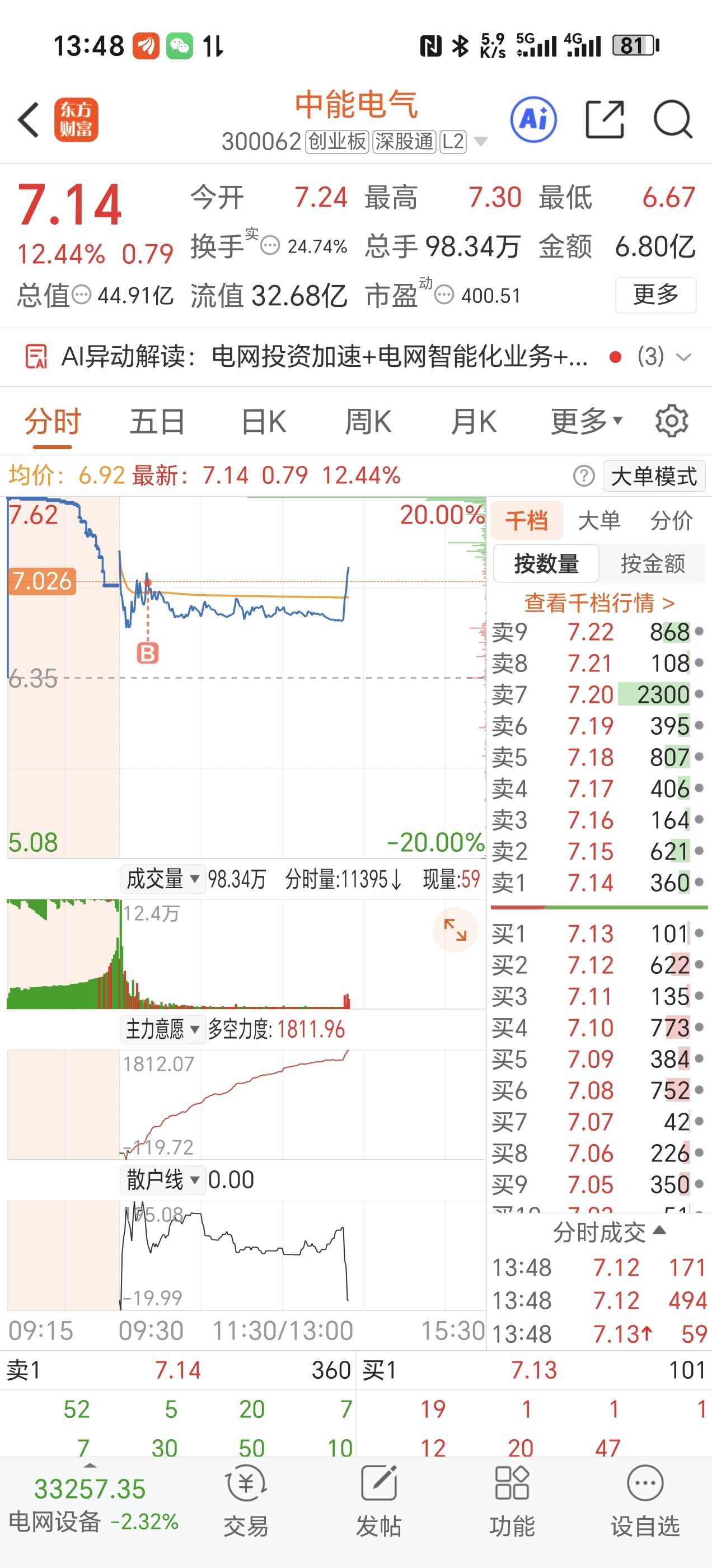
Task: Open the Ai assistant icon
Action: [x=533, y=119]
